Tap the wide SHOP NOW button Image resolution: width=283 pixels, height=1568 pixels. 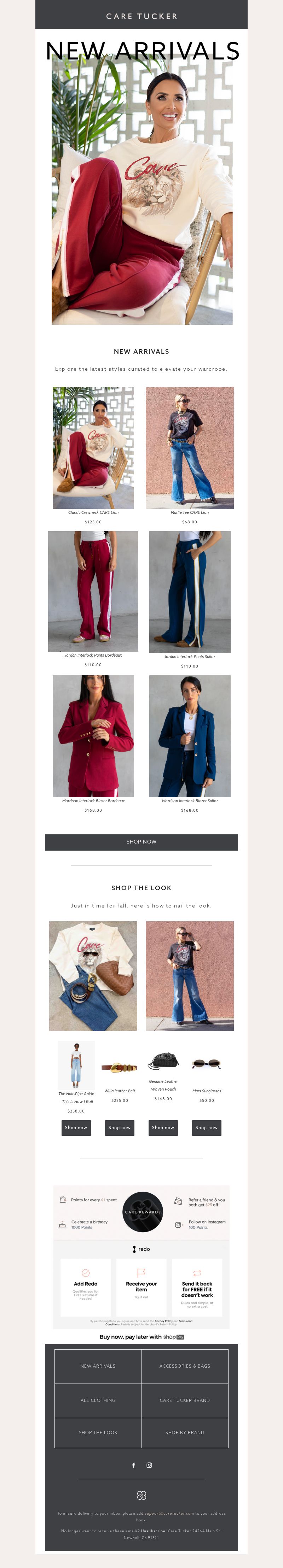(141, 841)
